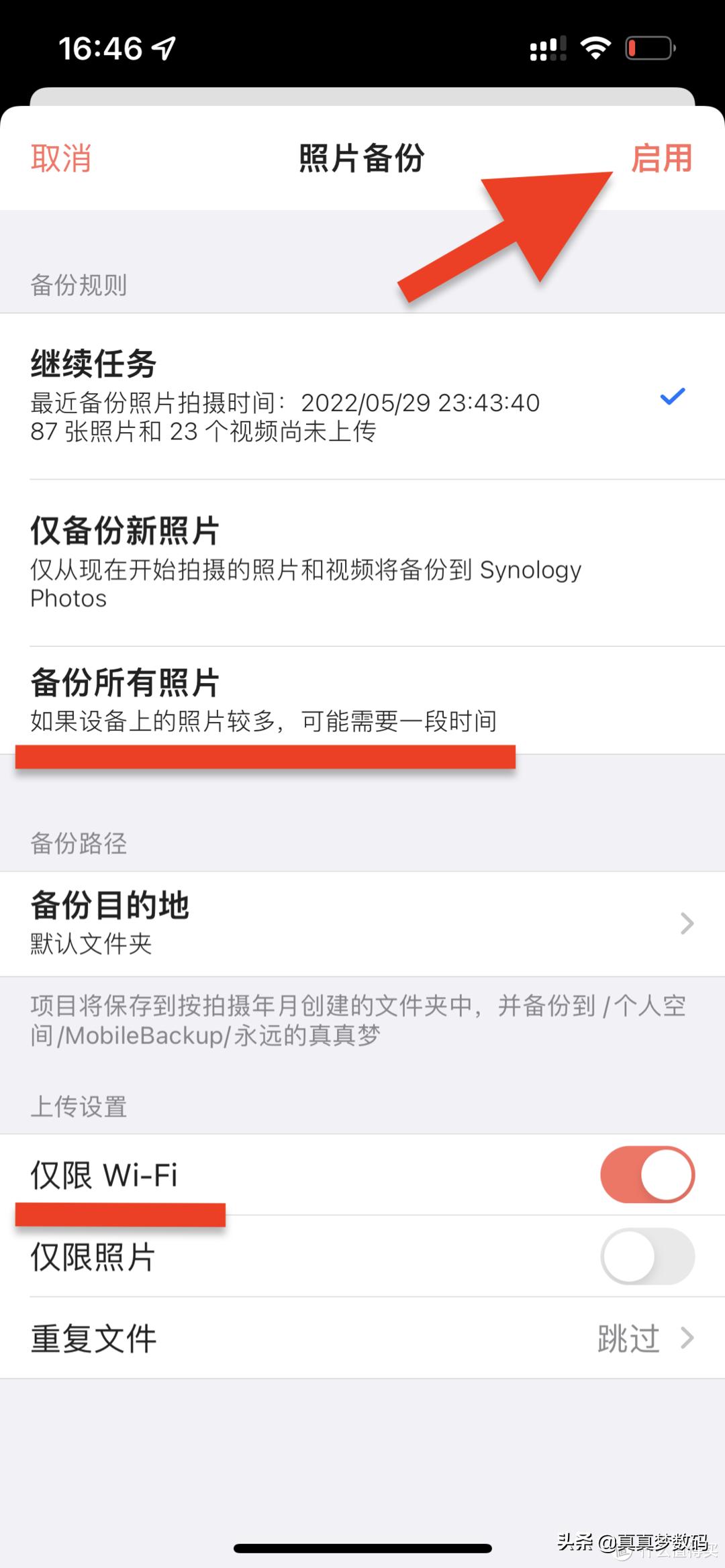This screenshot has height=1568, width=725.
Task: Tap the location arrow icon in status bar
Action: [163, 48]
